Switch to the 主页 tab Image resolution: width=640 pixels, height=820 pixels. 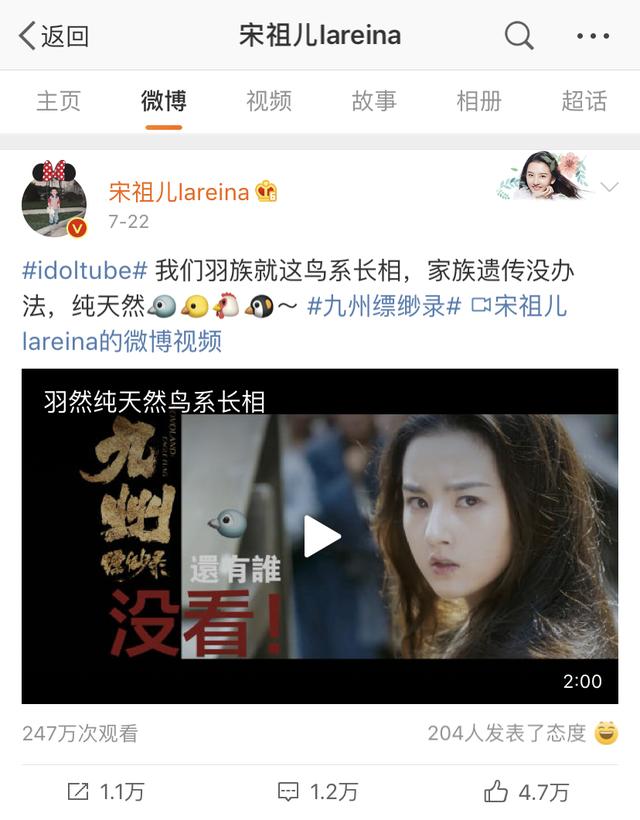click(58, 101)
